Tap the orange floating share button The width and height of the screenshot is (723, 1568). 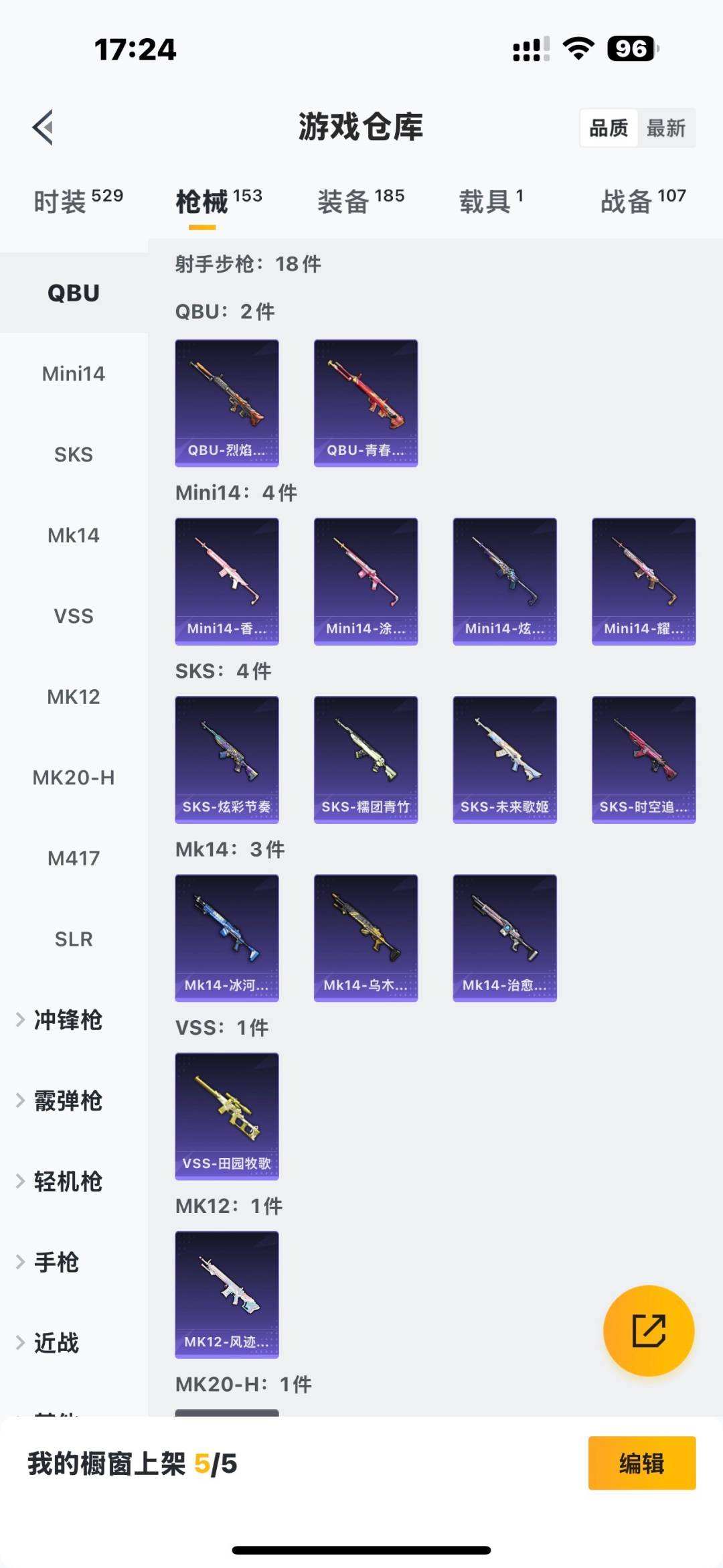pos(649,1330)
